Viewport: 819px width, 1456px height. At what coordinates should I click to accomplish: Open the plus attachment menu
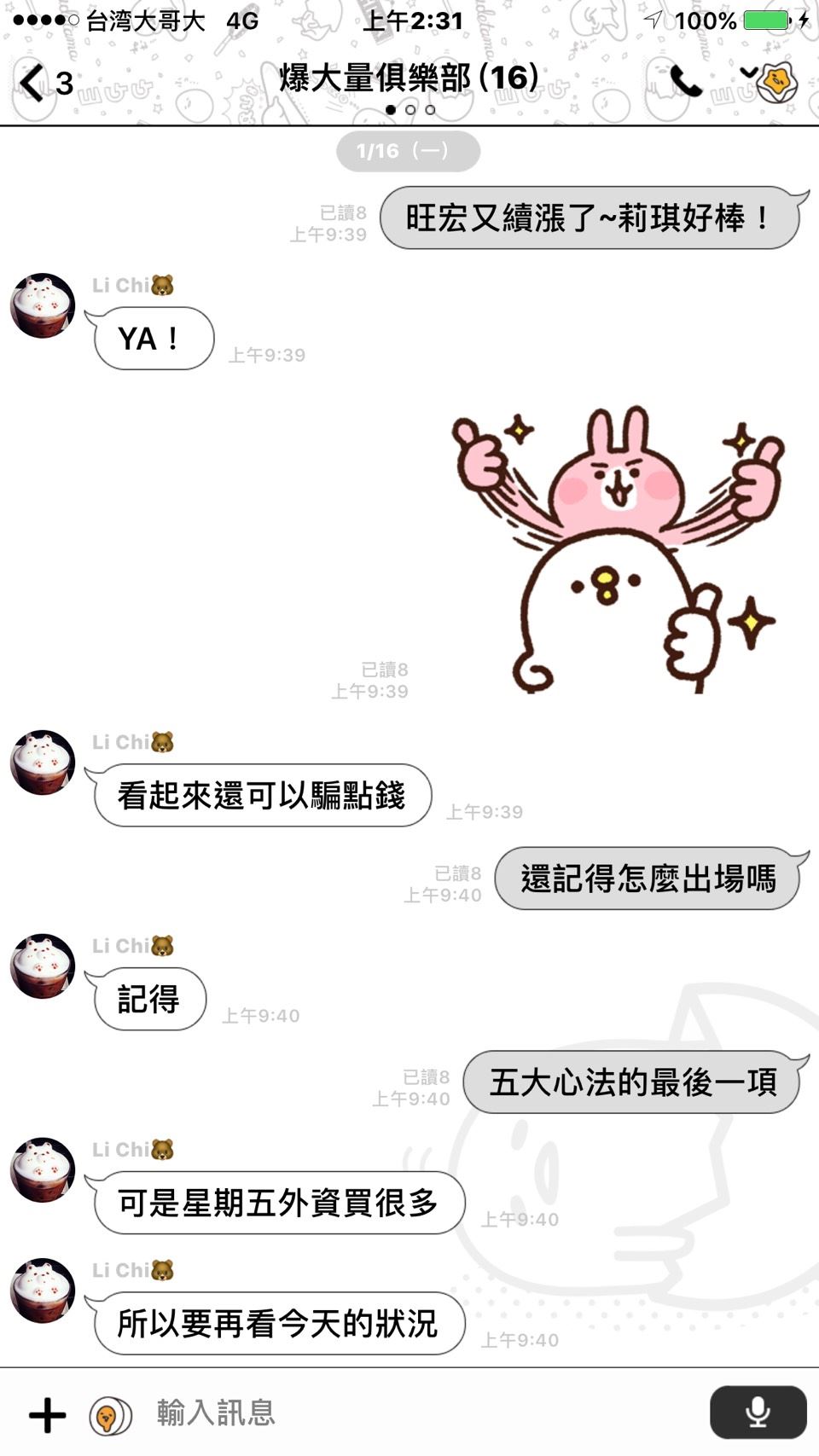pyautogui.click(x=47, y=1414)
